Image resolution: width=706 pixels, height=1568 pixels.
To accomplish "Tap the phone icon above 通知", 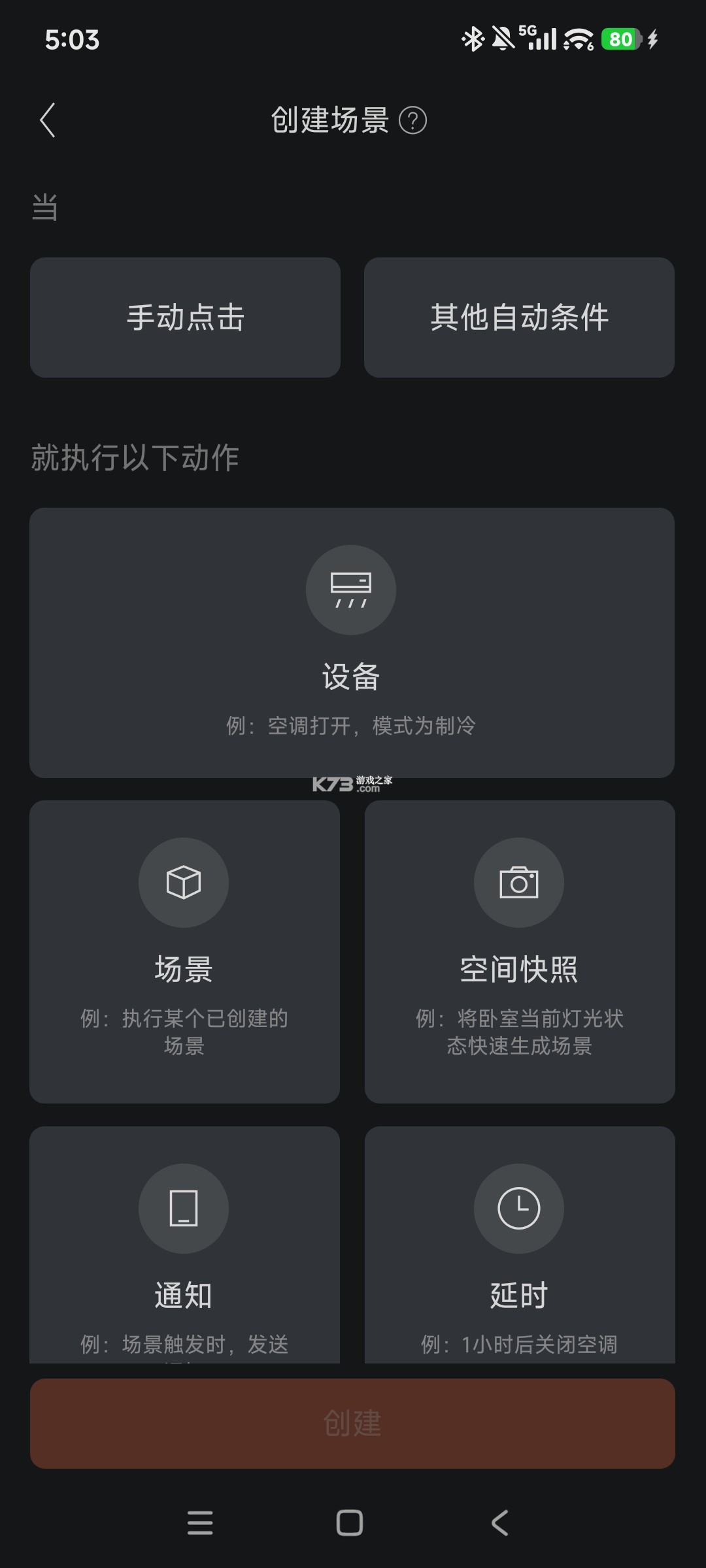I will click(184, 1209).
